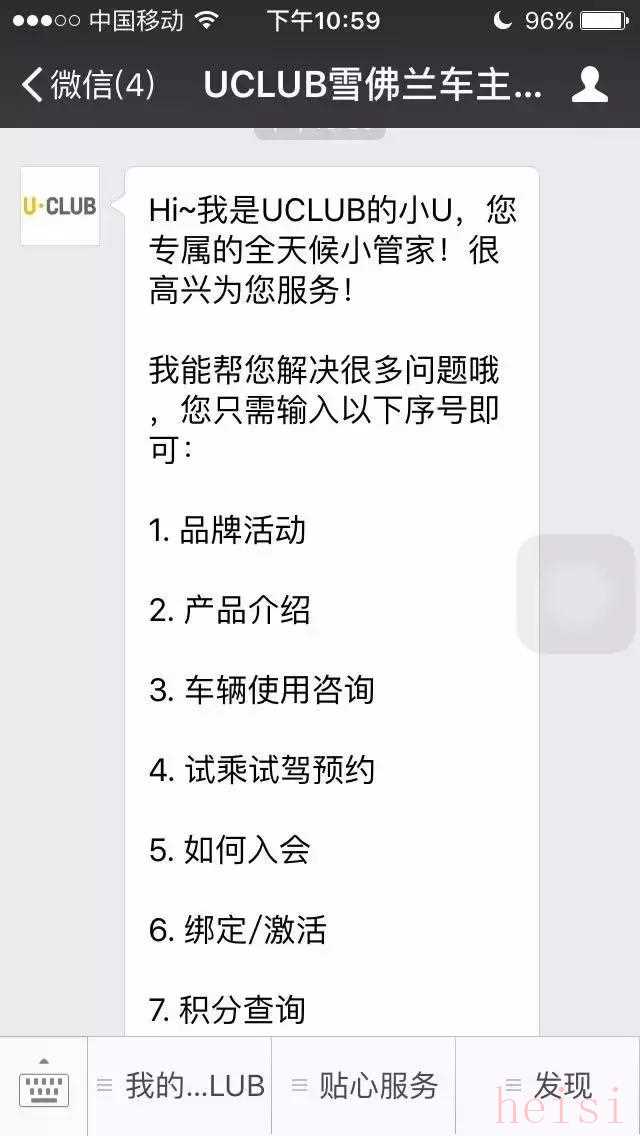Open the account profile icon
Screen dimensions: 640x1136
[x=590, y=85]
